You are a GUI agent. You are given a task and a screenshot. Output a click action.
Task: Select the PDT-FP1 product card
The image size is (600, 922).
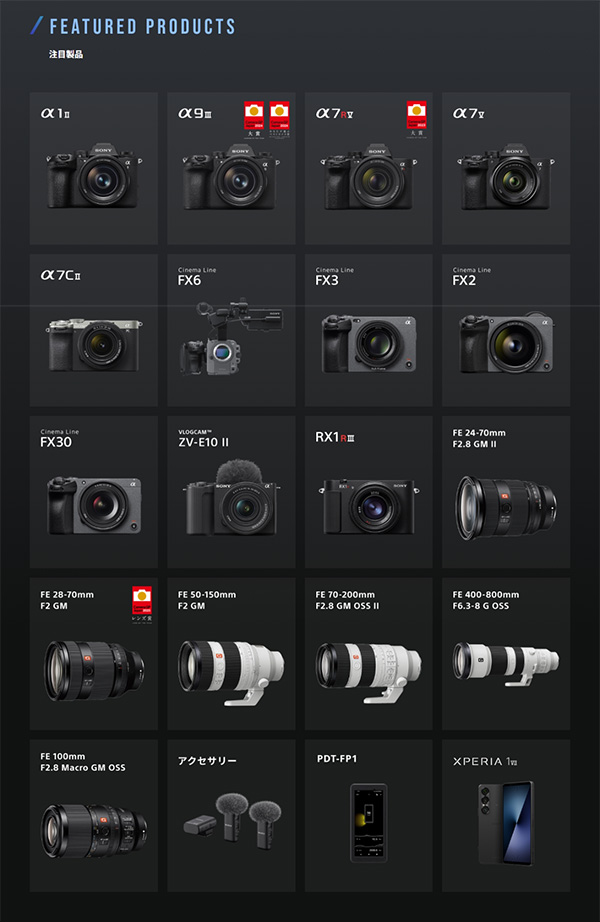coord(368,816)
